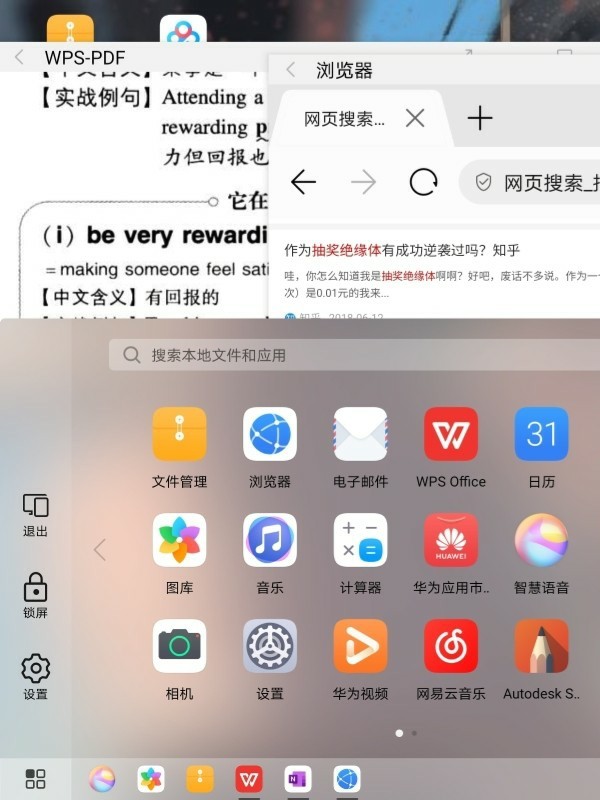This screenshot has width=600, height=800.
Task: Open the 日历 calendar app
Action: tap(541, 435)
